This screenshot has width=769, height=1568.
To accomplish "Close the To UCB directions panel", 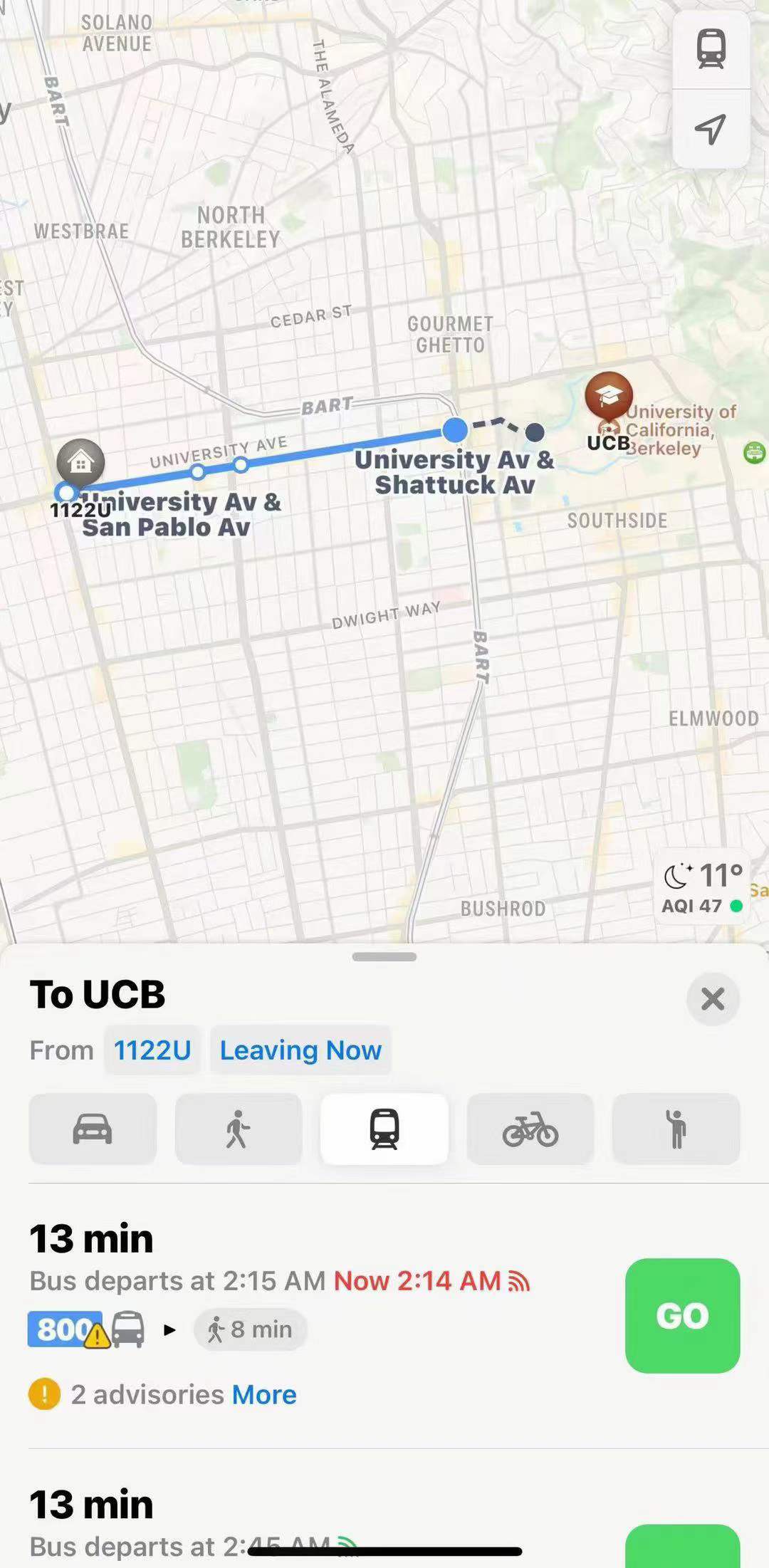I will coord(712,999).
